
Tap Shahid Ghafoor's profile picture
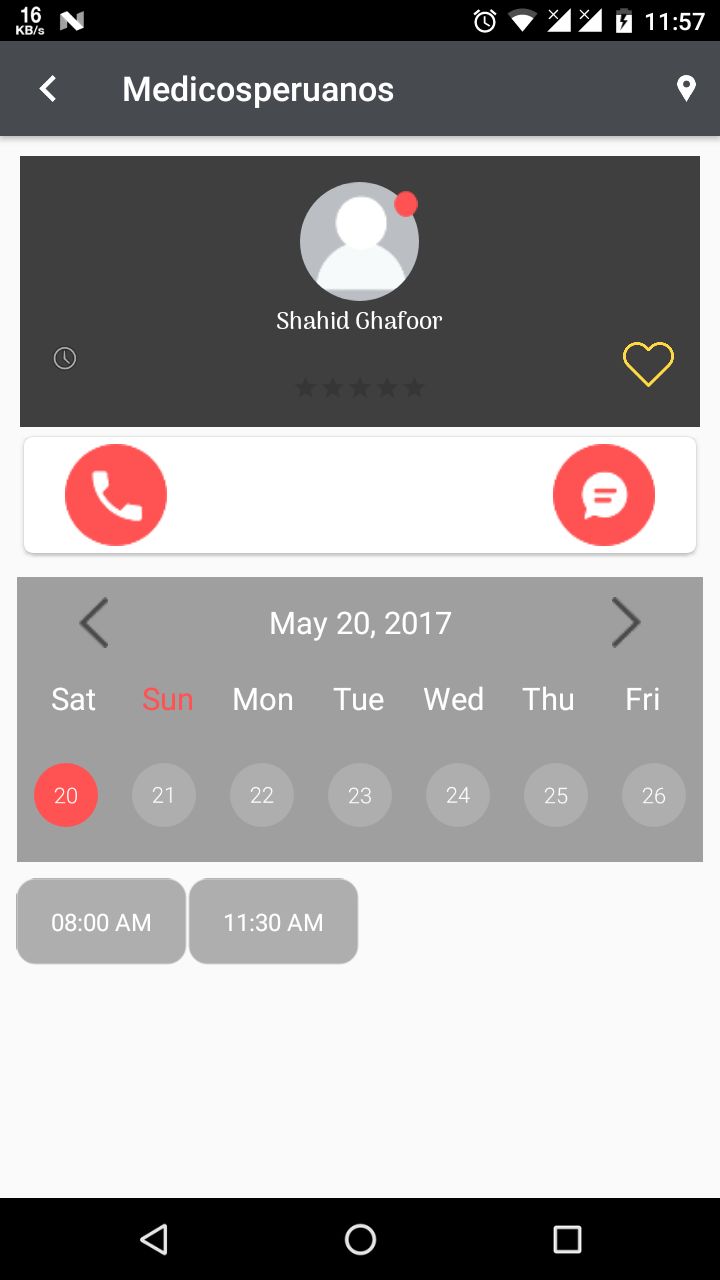coord(359,241)
